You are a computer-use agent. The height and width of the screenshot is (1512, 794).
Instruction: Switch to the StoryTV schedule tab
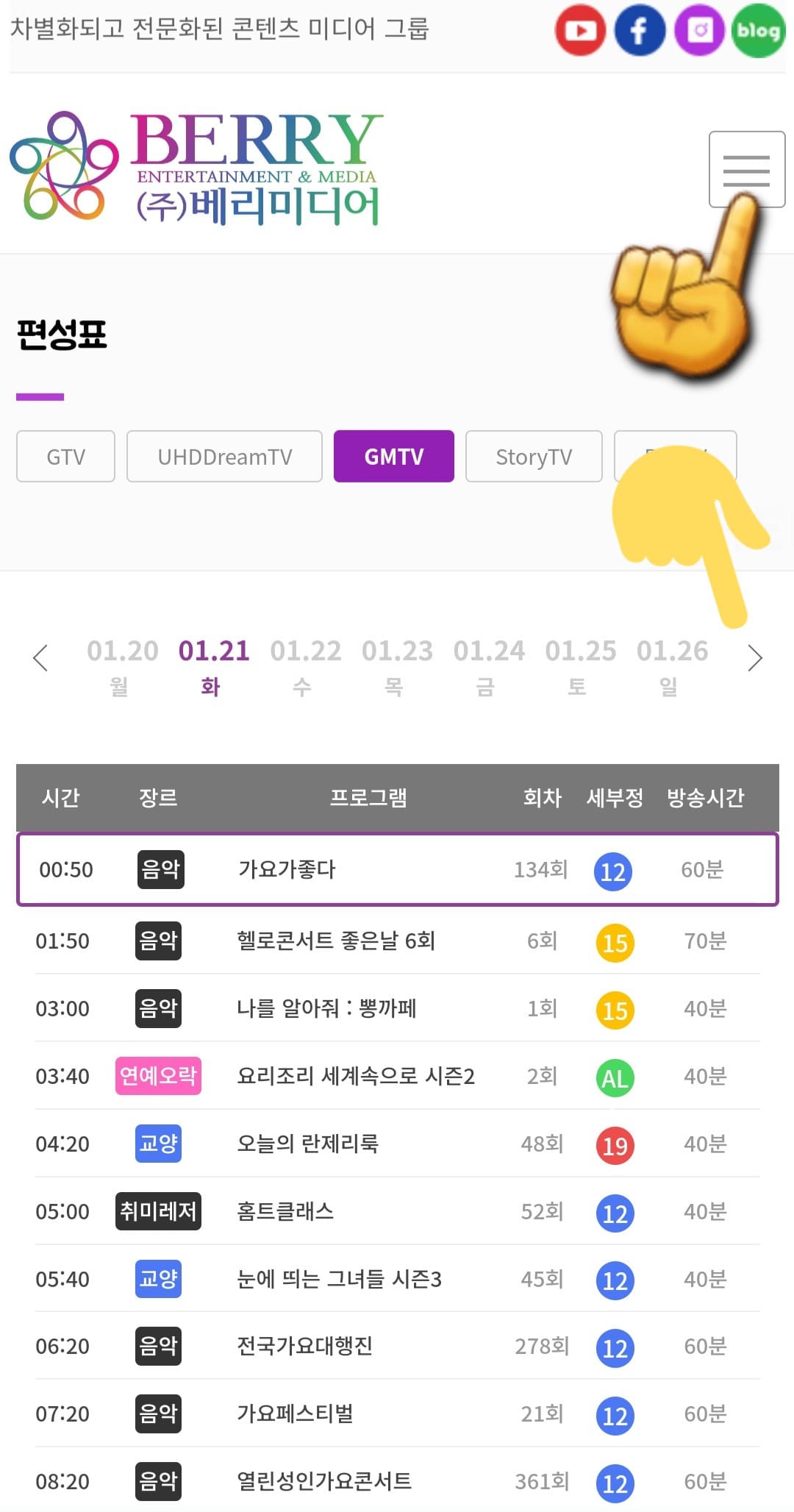(534, 456)
